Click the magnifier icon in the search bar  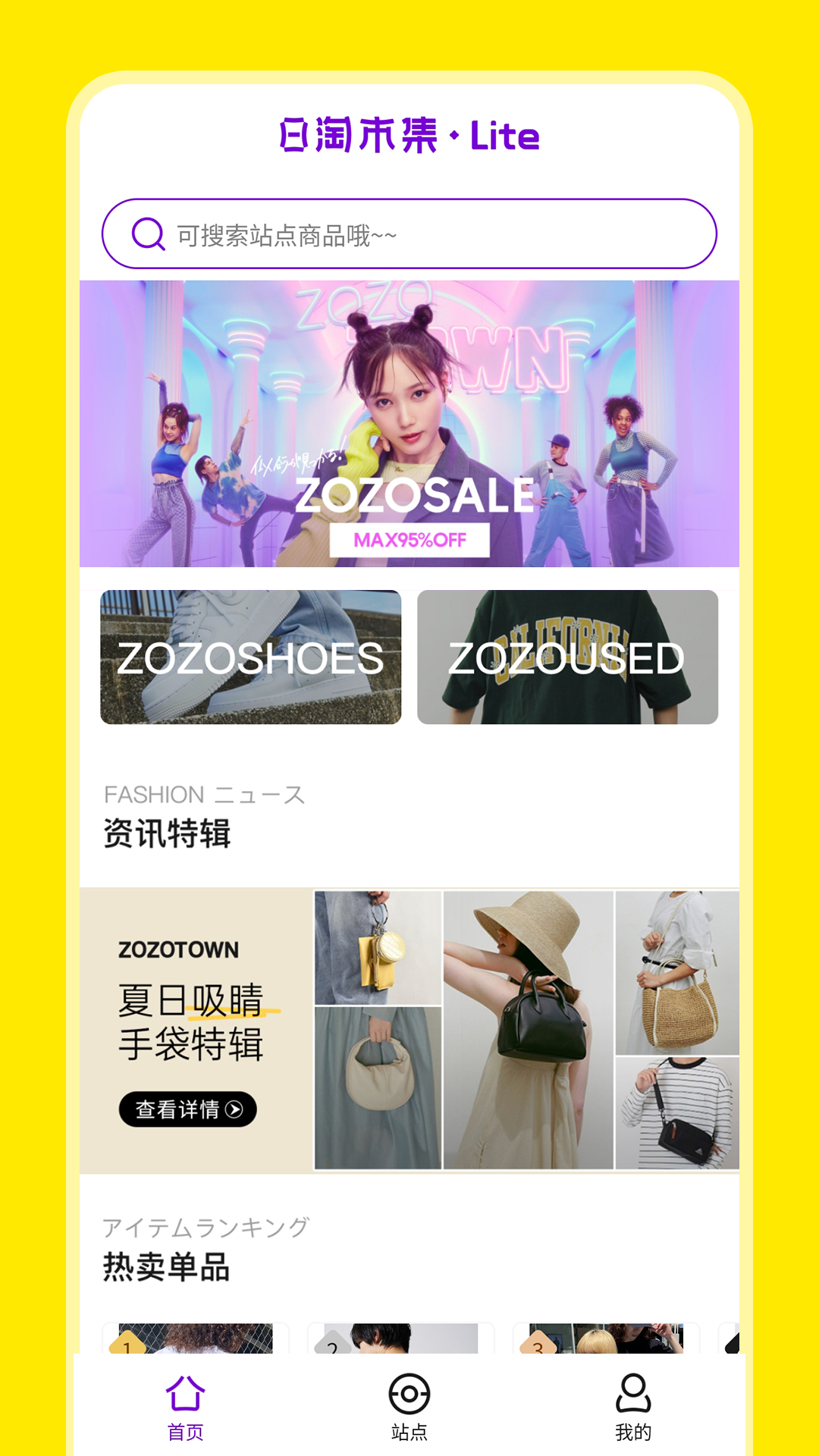[149, 234]
